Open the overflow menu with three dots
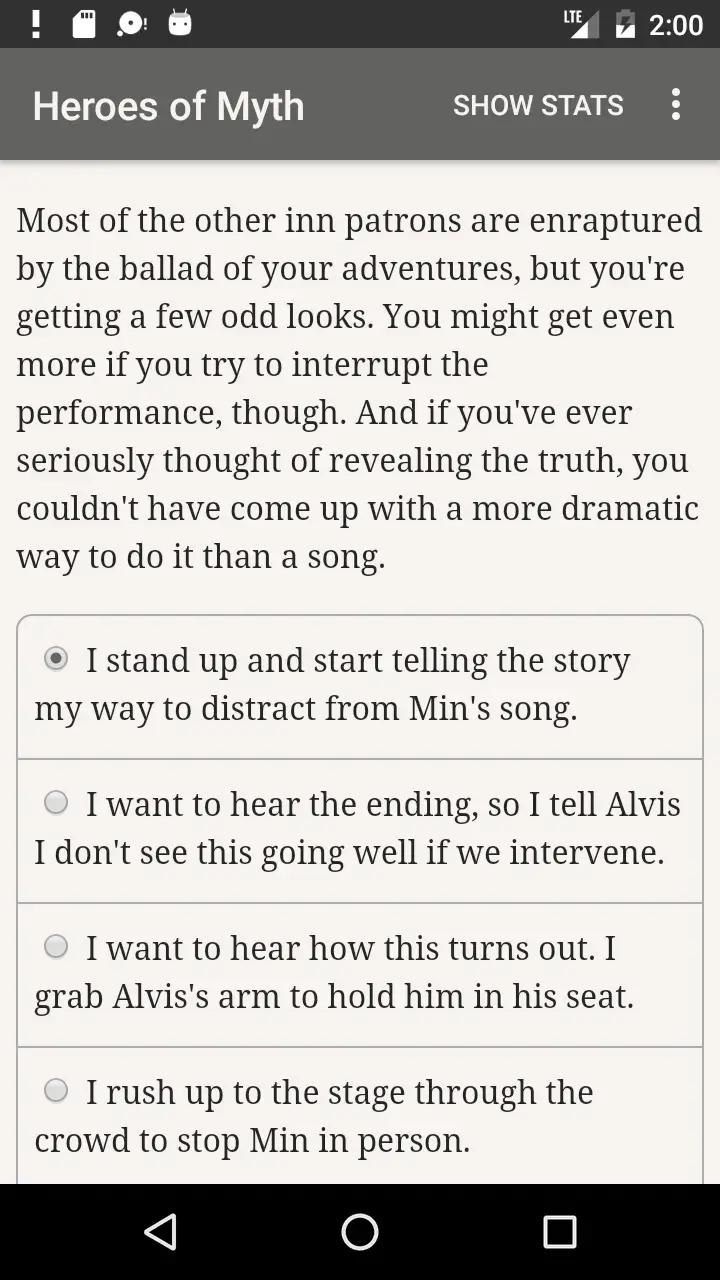 click(x=676, y=105)
